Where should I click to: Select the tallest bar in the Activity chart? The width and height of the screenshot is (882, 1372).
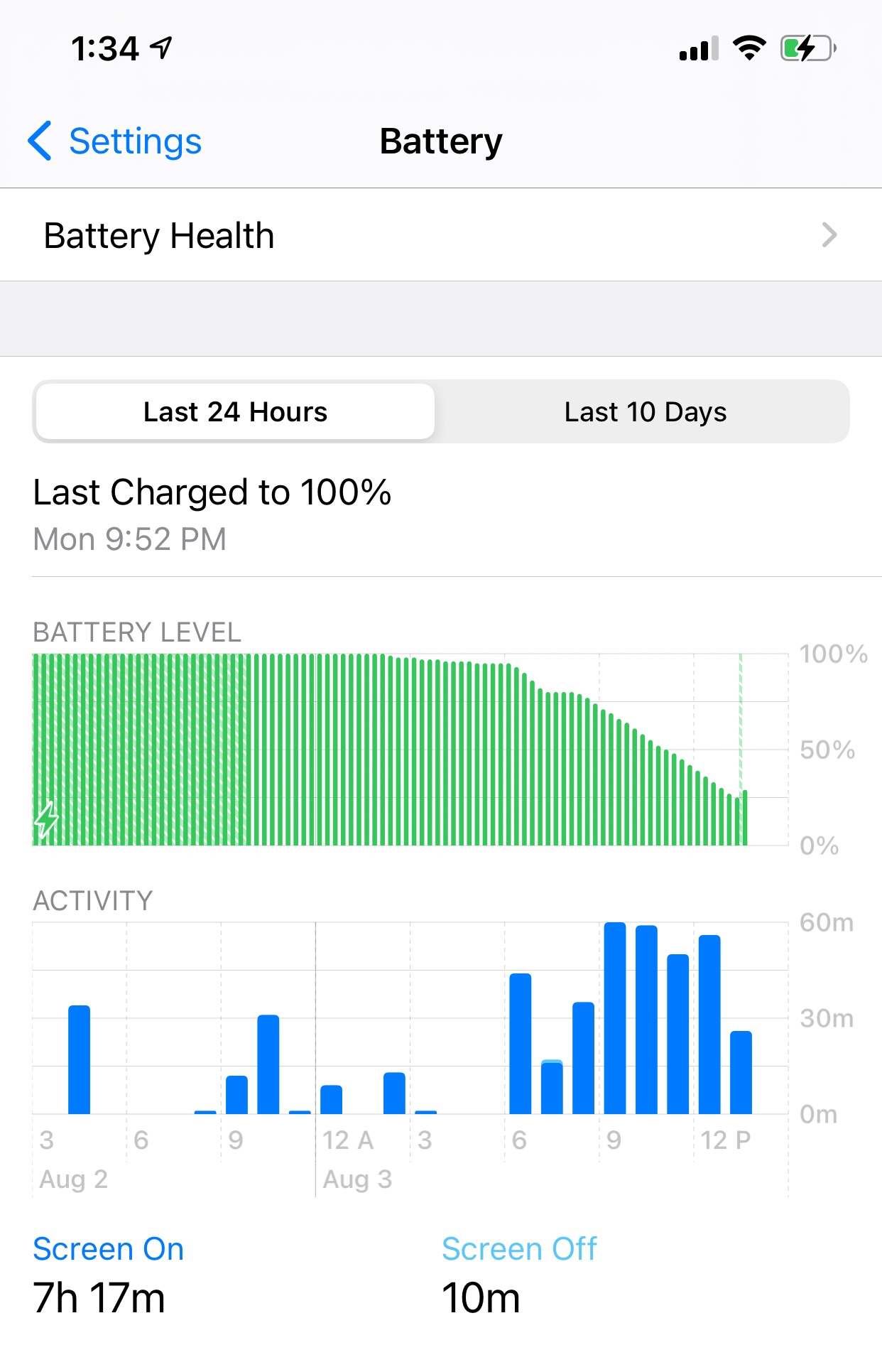pyautogui.click(x=614, y=1017)
